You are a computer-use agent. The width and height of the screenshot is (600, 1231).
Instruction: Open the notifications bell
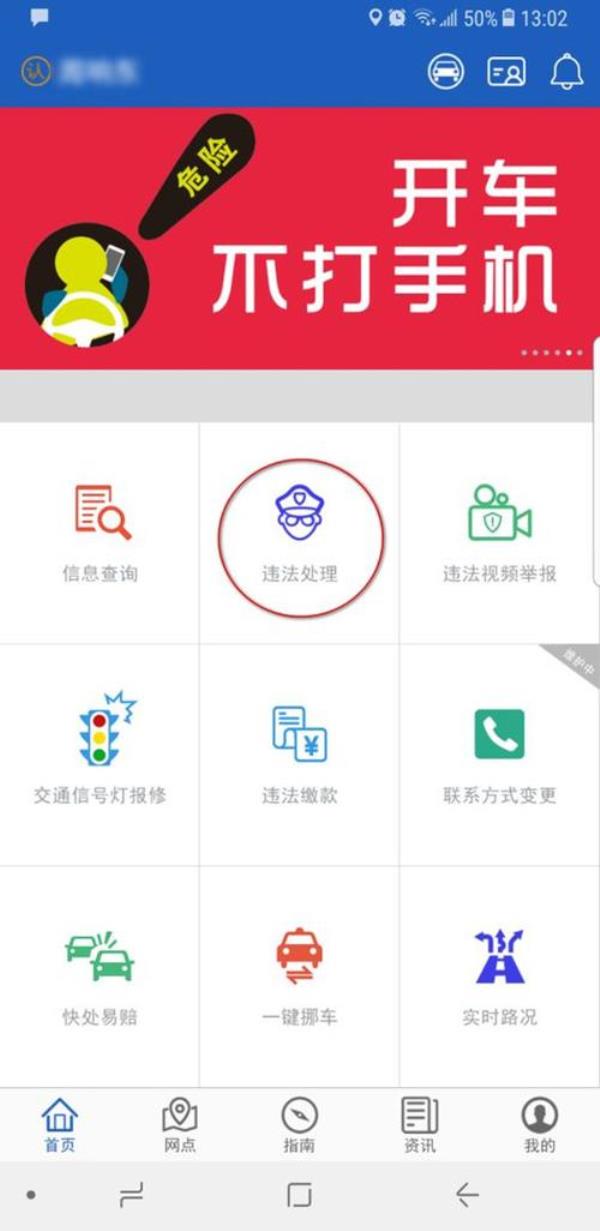point(567,71)
